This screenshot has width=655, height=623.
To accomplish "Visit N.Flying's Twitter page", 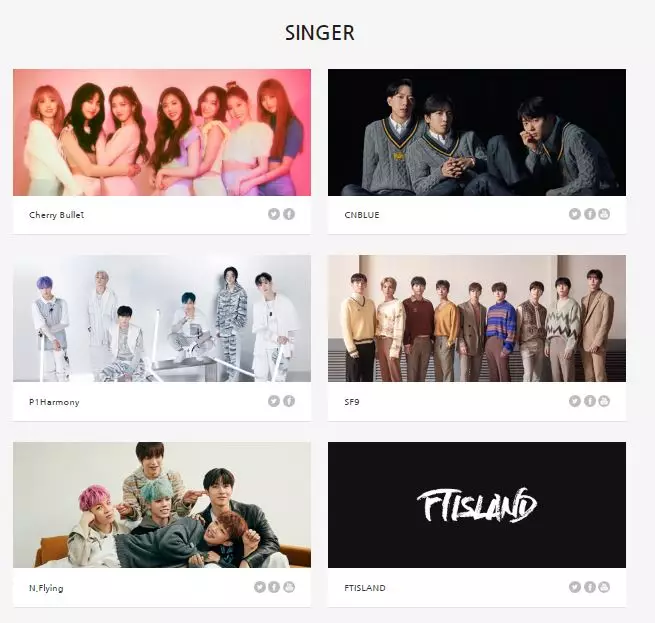I will (260, 587).
